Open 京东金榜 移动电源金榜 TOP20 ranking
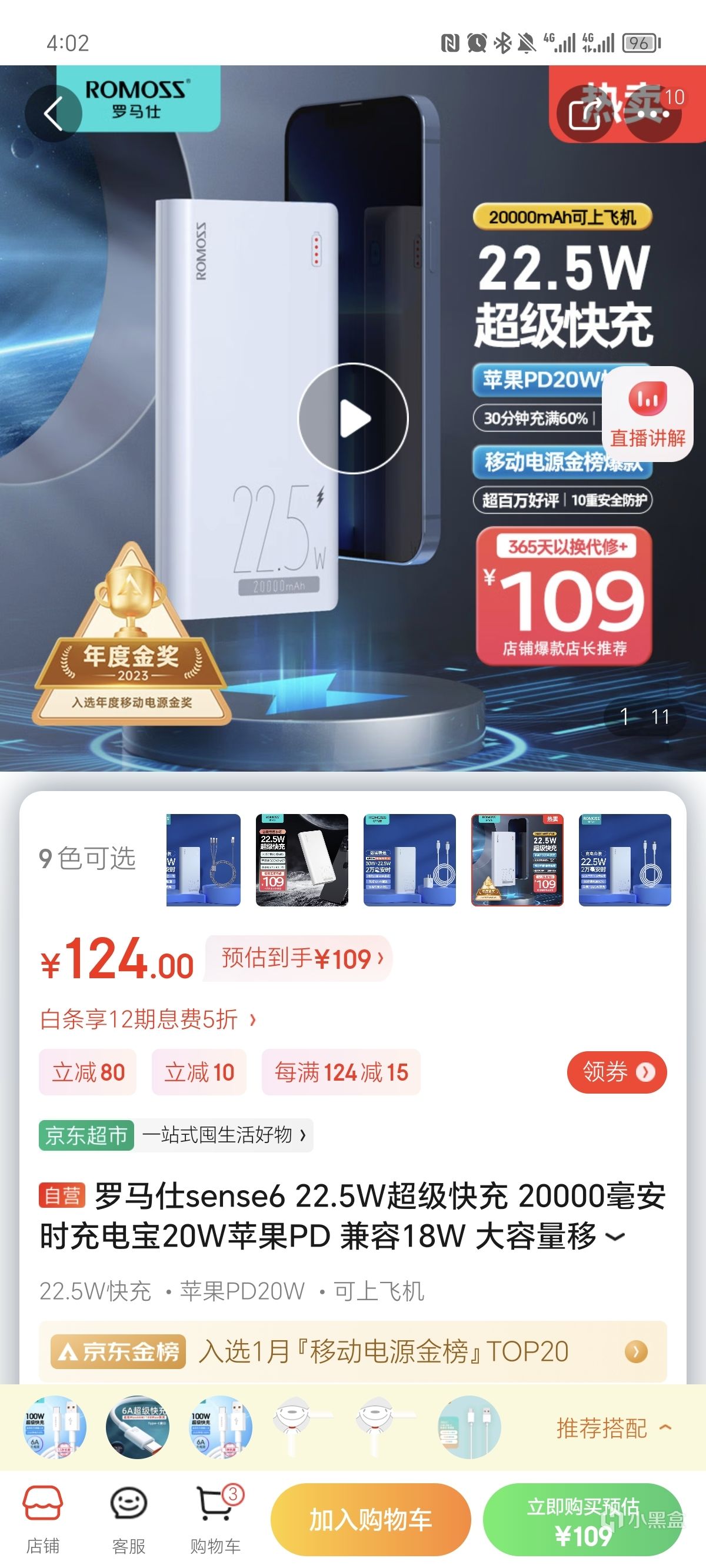 [x=353, y=1352]
